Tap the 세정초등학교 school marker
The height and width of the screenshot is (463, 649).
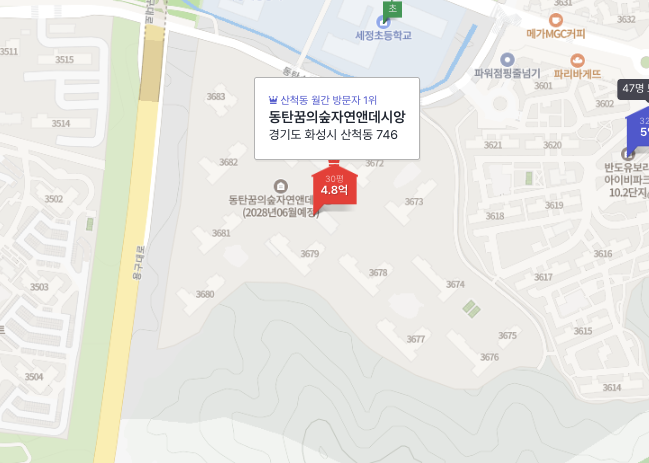point(385,21)
